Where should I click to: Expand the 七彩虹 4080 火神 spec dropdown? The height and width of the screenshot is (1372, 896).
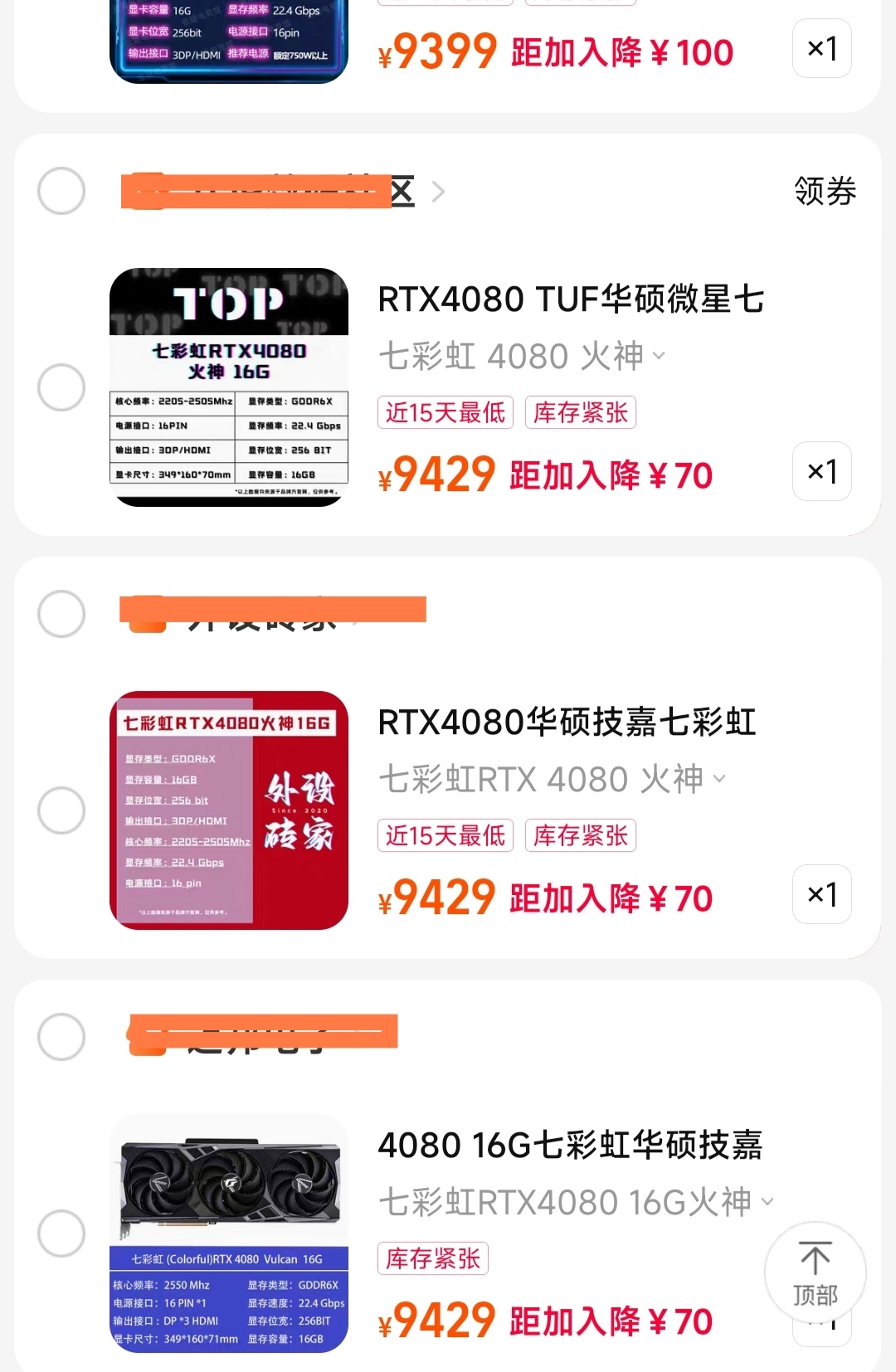click(658, 357)
